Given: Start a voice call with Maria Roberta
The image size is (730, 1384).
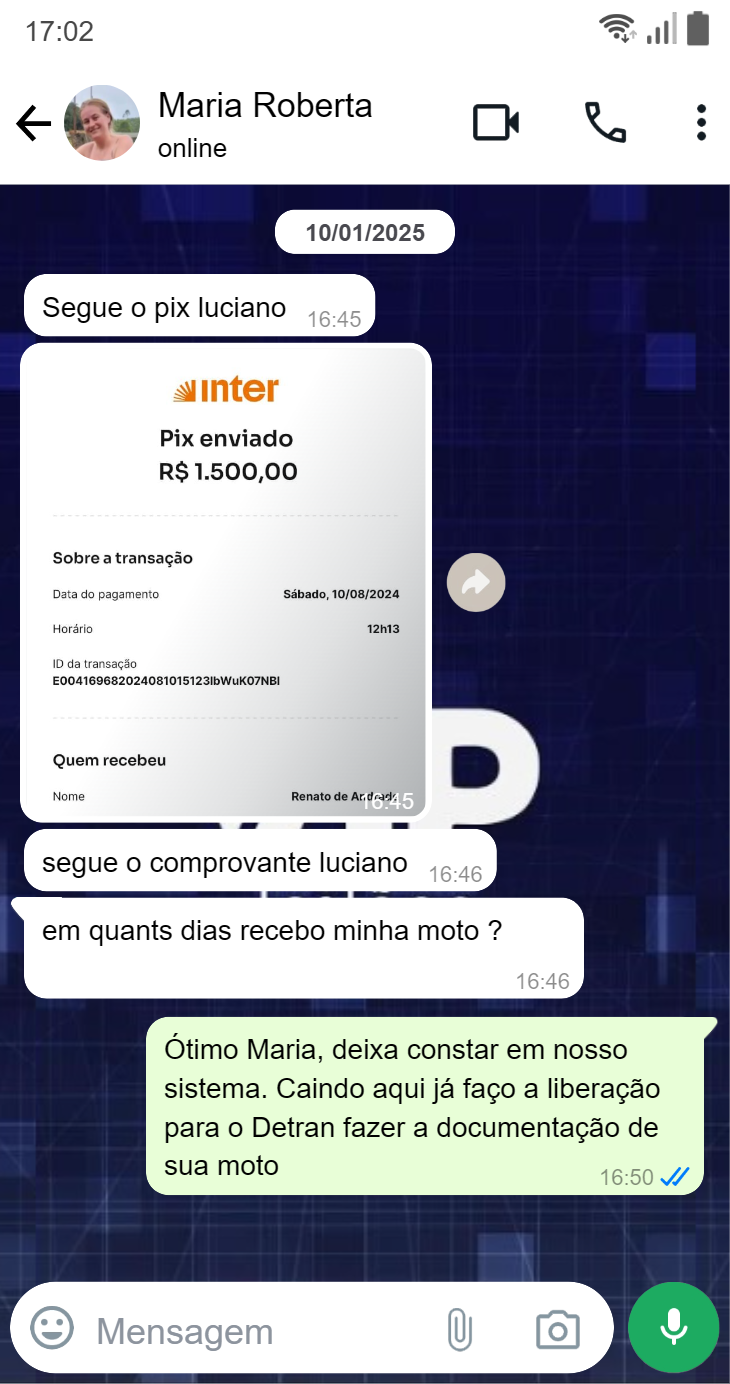Looking at the screenshot, I should click(x=605, y=123).
